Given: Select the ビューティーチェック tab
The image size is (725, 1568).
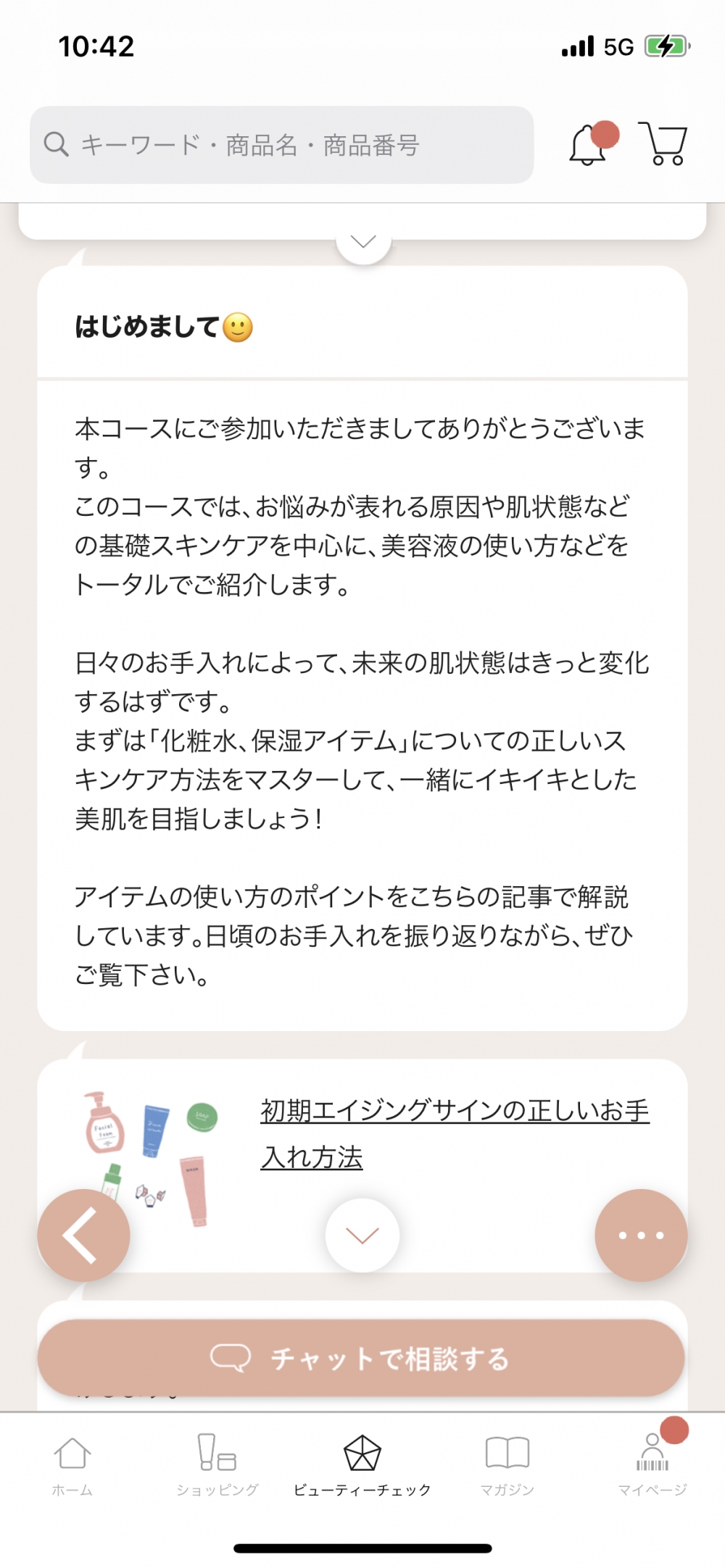Looking at the screenshot, I should [362, 1465].
